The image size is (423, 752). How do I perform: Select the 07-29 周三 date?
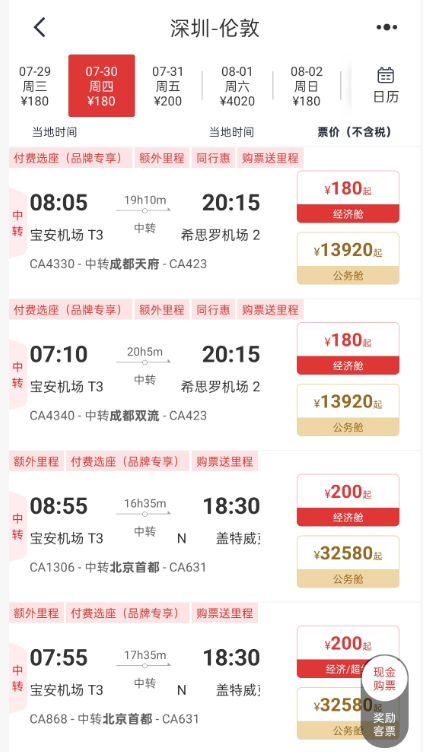35,86
